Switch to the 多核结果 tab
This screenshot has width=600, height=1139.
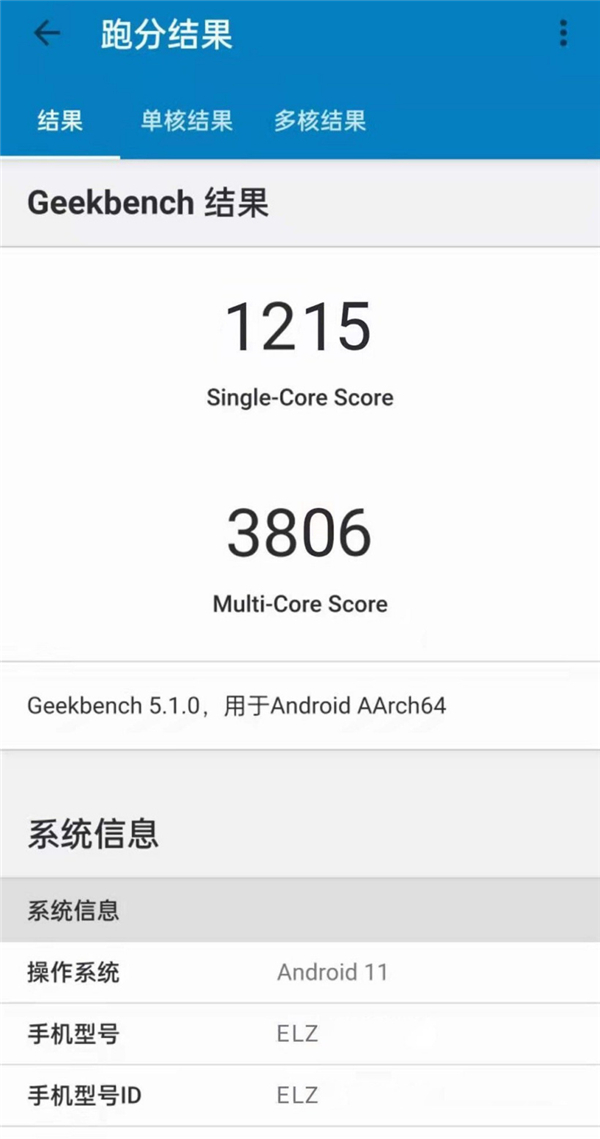pos(320,121)
